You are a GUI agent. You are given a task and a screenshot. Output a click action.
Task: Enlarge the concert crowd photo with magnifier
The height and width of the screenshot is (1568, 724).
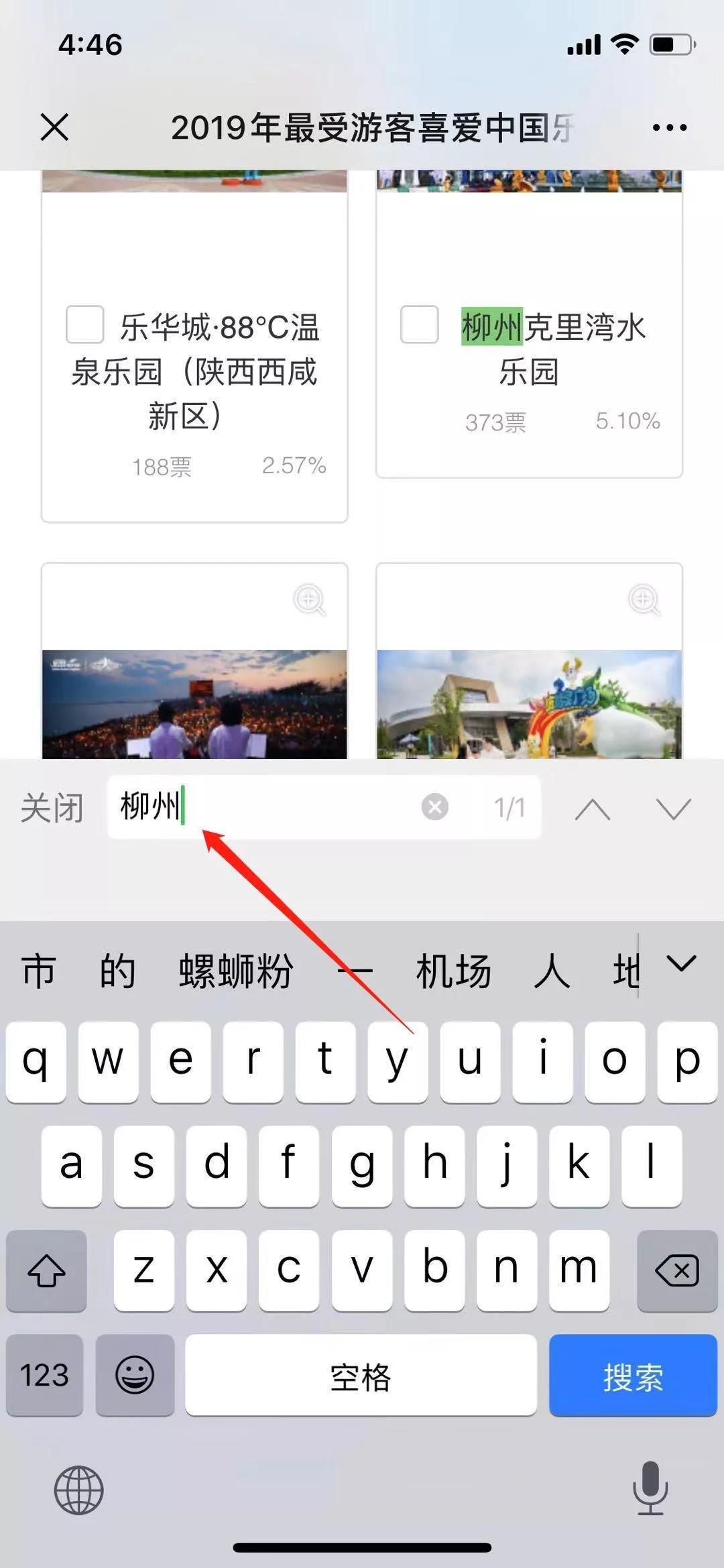310,599
